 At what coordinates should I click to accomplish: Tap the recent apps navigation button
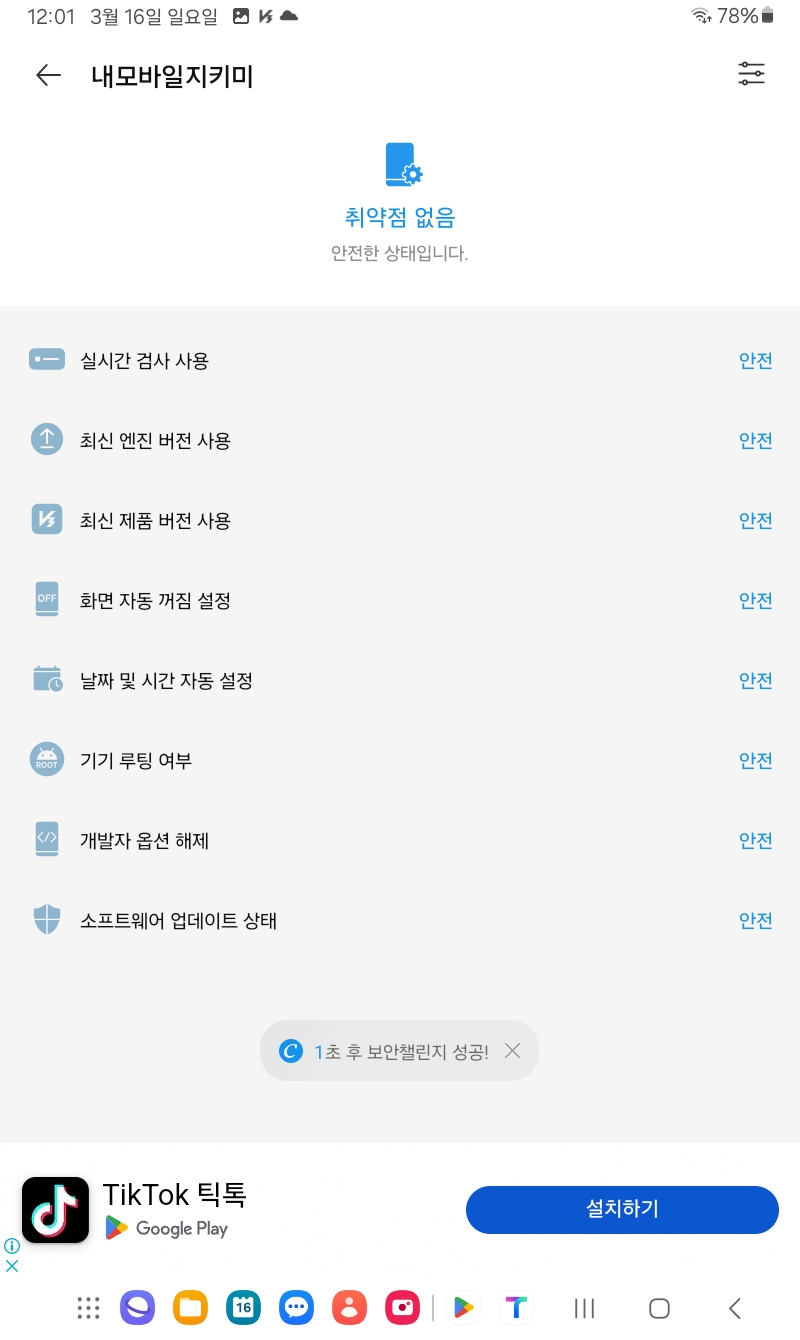coord(583,1307)
